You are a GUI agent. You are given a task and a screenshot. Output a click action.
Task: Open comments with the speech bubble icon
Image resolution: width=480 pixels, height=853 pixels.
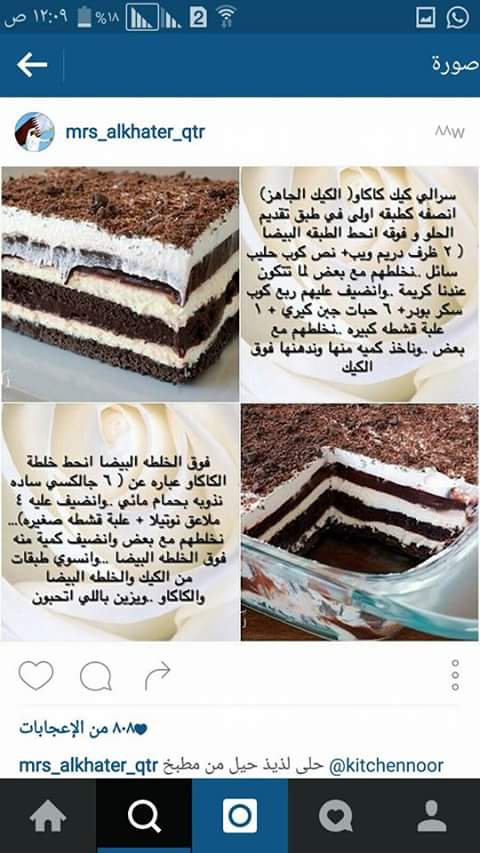[96, 676]
